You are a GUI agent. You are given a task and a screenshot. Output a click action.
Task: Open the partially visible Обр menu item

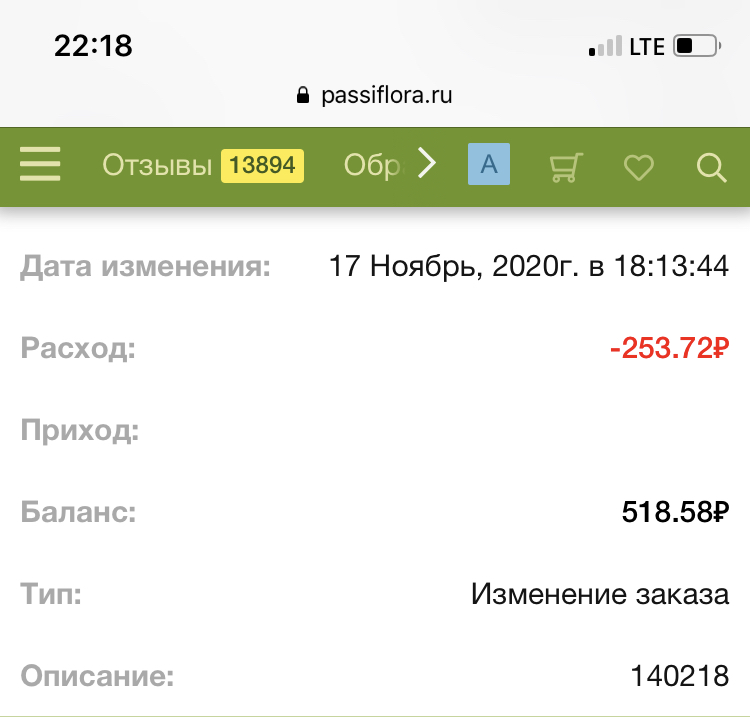pos(371,165)
